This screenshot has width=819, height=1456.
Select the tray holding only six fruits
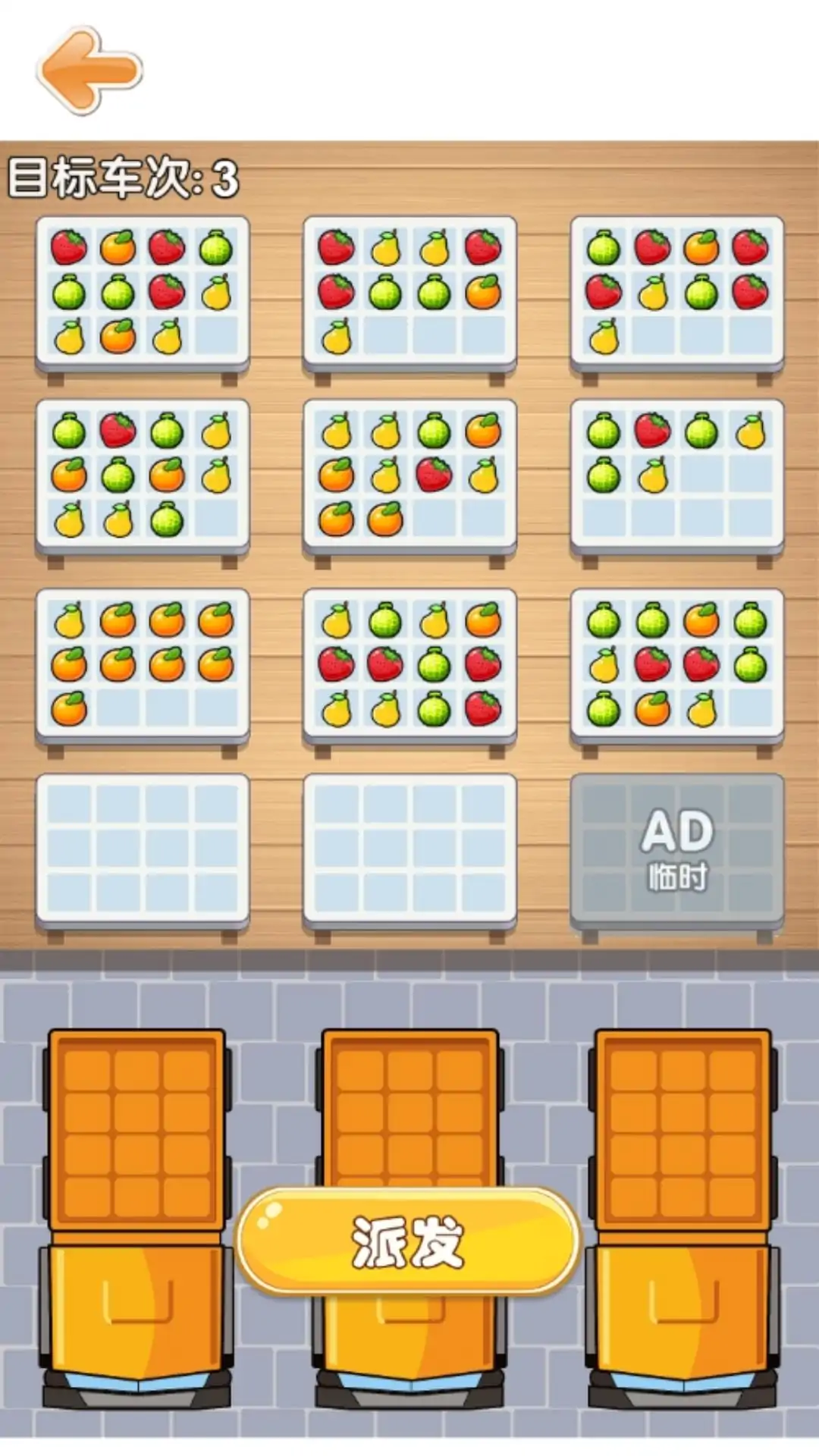pyautogui.click(x=676, y=475)
